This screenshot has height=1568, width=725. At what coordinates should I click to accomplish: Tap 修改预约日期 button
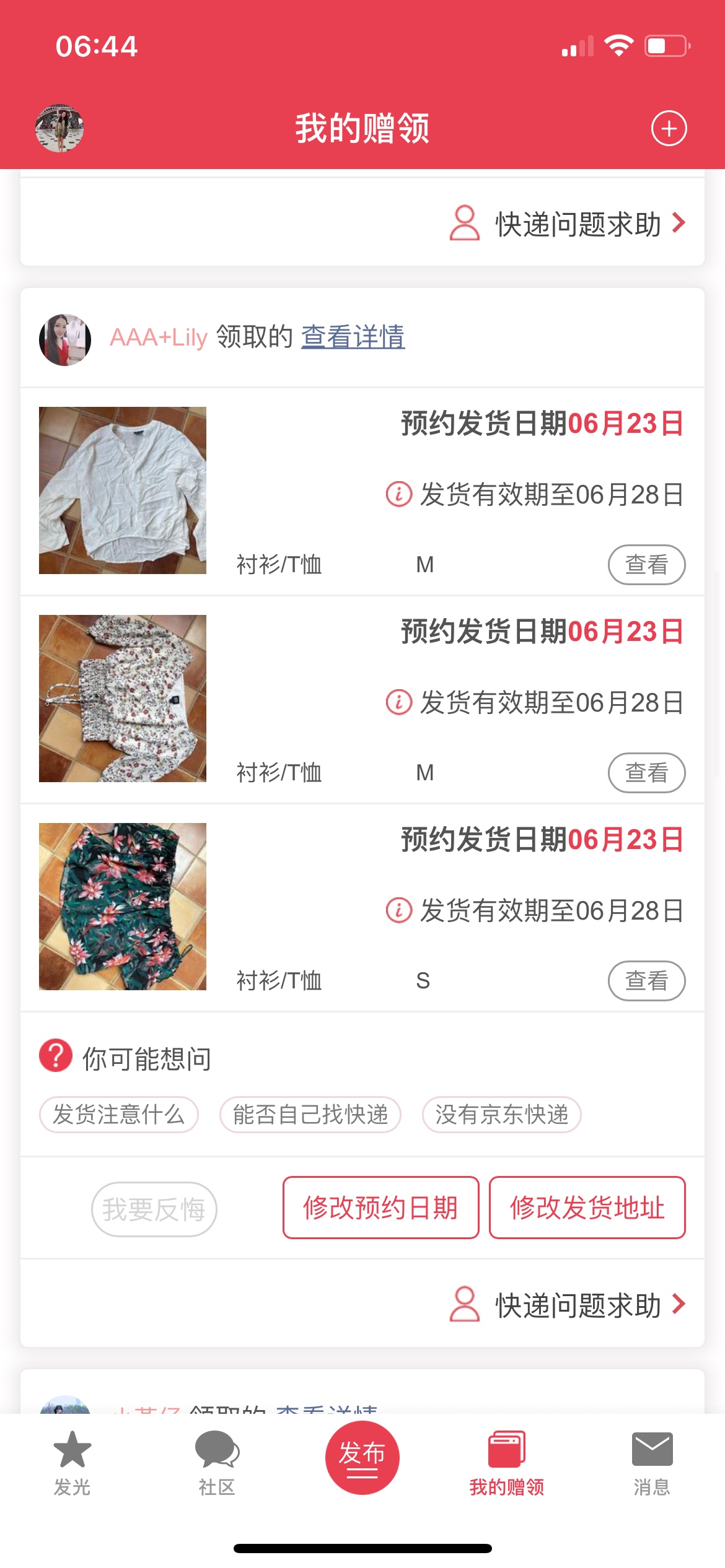coord(380,1208)
